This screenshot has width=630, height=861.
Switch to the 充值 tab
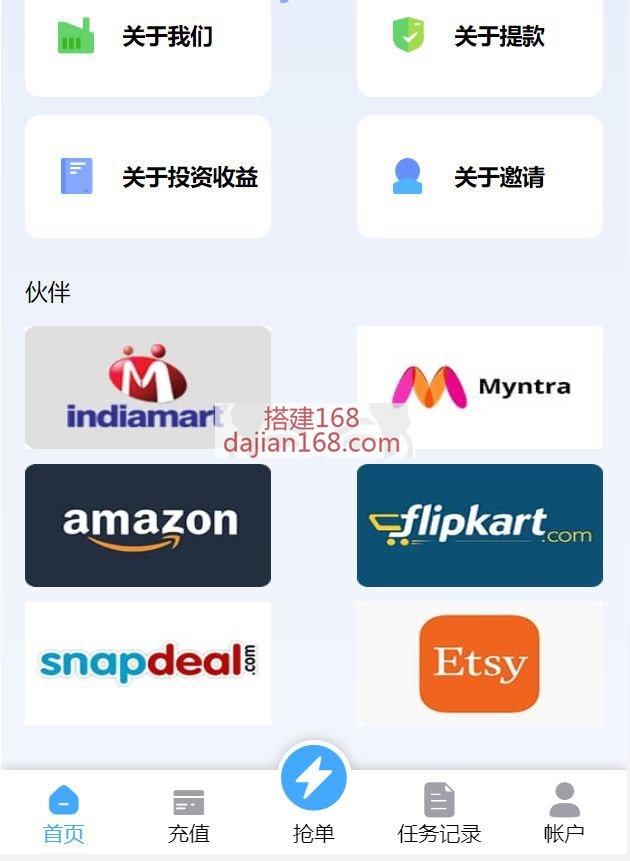click(188, 814)
